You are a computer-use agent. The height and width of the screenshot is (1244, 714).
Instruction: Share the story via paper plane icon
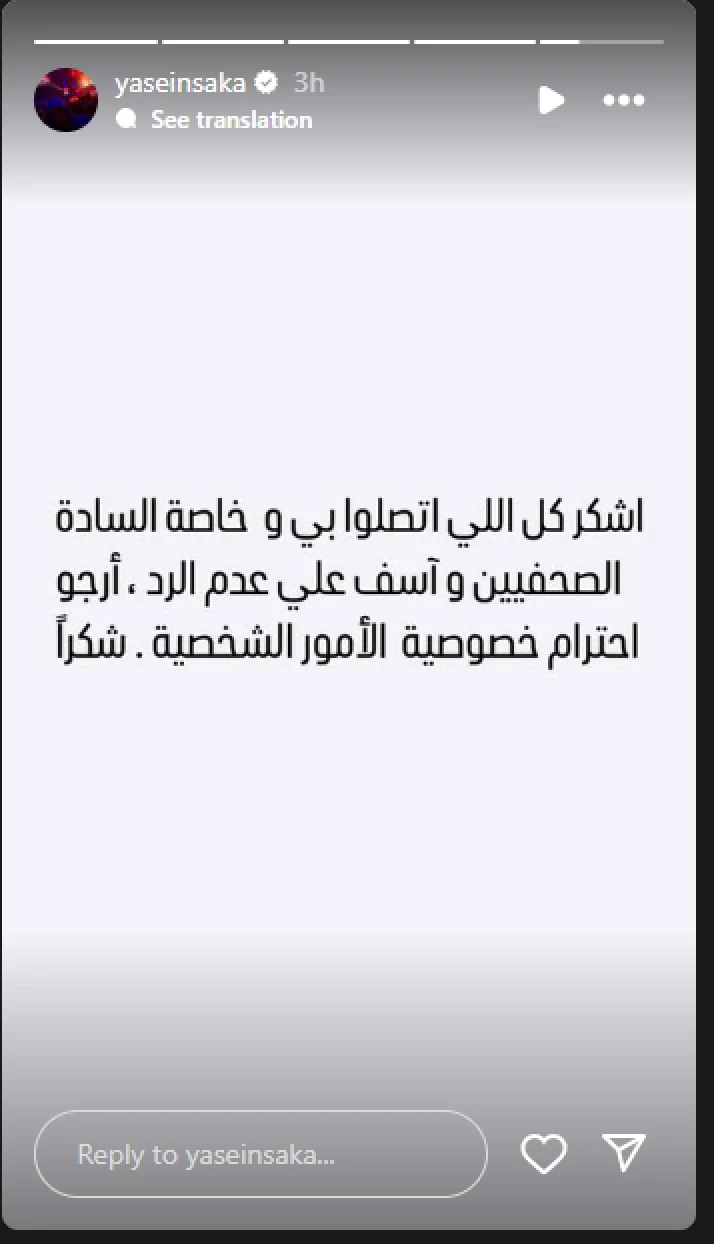point(625,1153)
